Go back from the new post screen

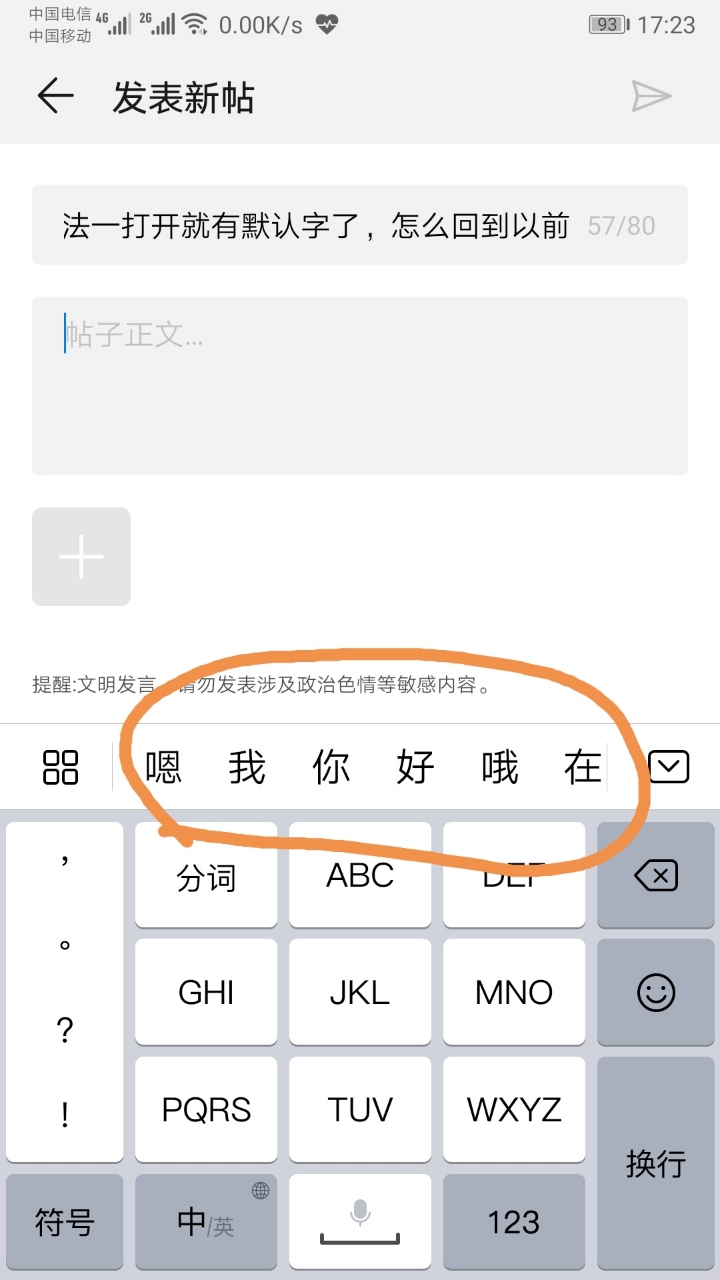click(x=56, y=96)
